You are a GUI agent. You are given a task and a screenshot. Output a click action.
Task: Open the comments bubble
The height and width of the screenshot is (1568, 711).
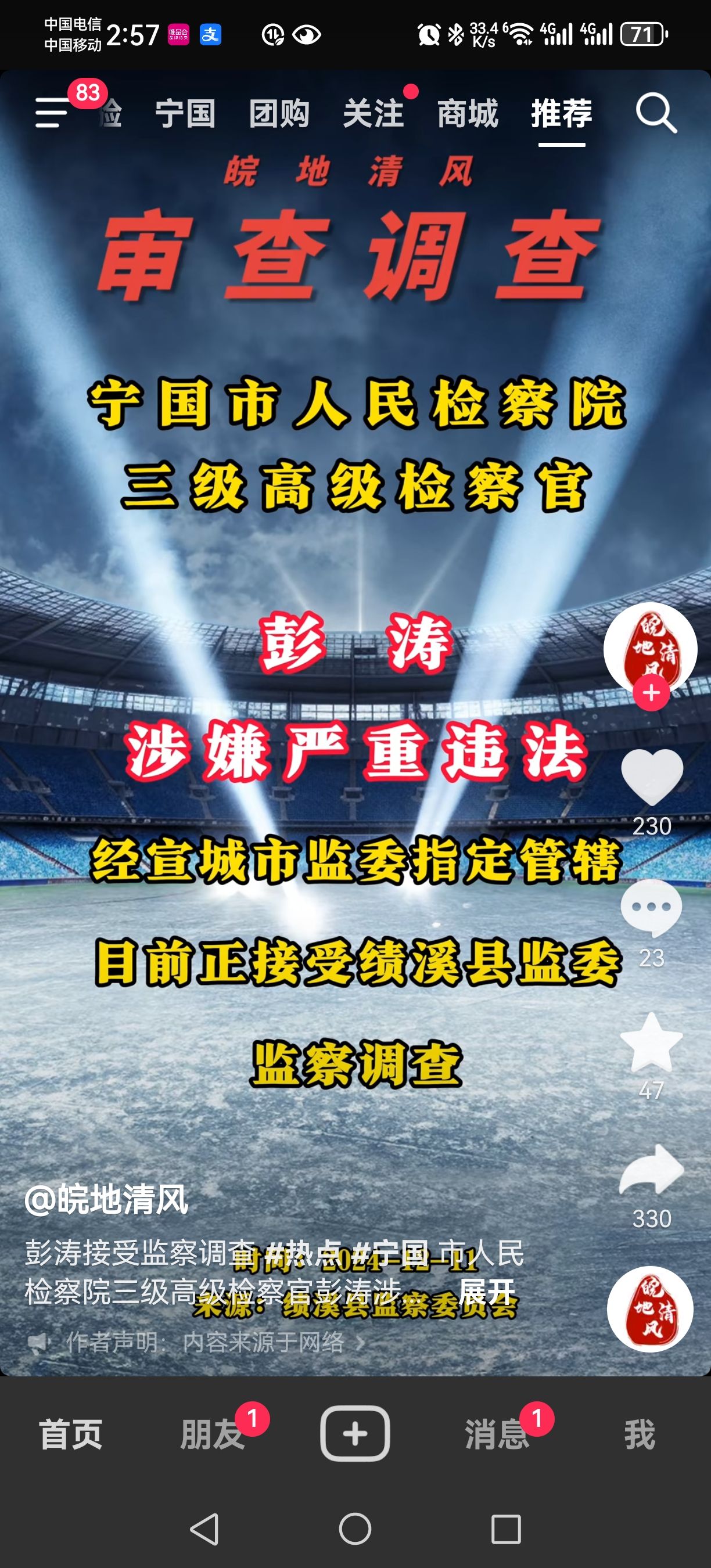coord(651,907)
